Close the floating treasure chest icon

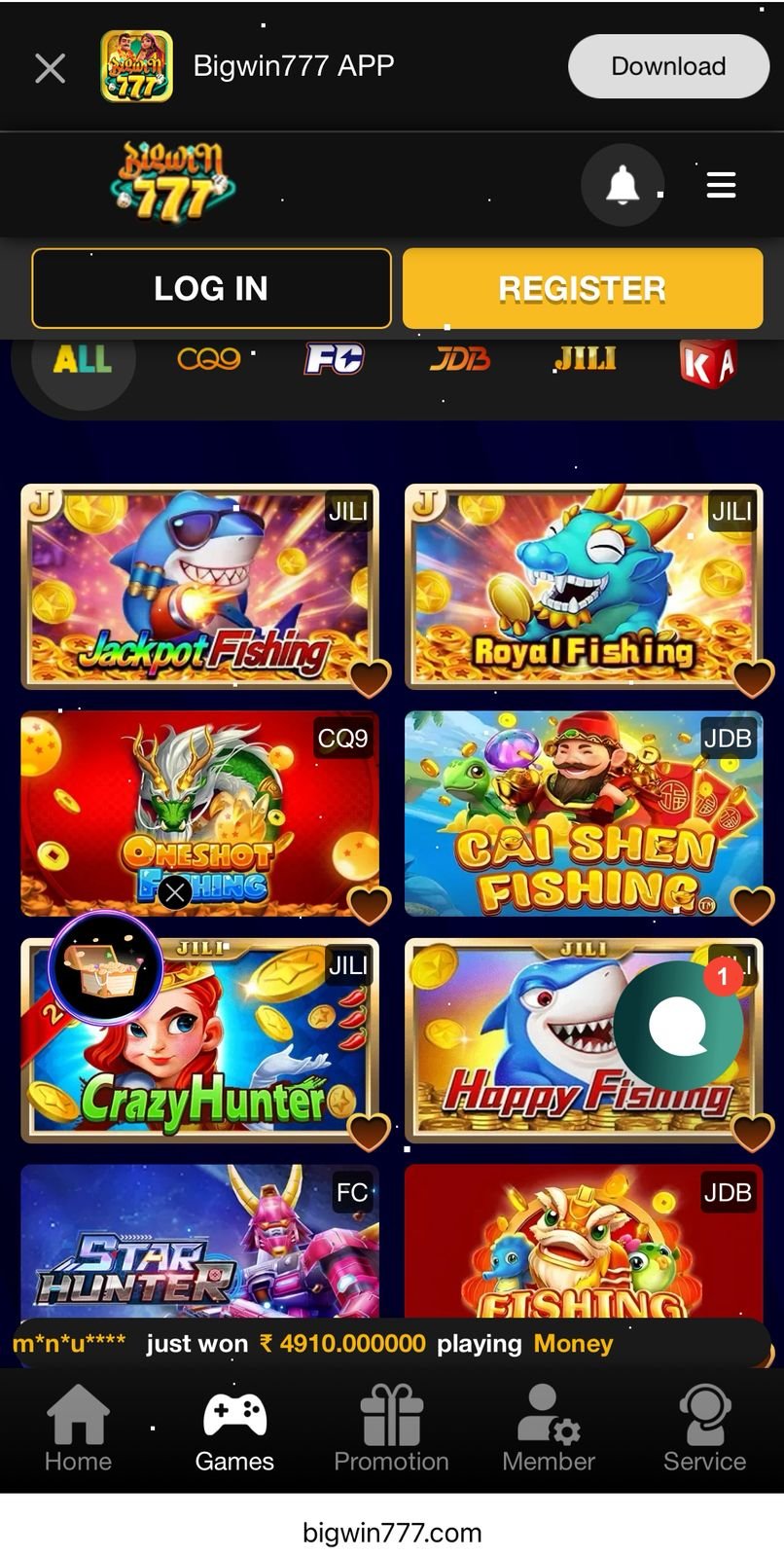(x=175, y=891)
